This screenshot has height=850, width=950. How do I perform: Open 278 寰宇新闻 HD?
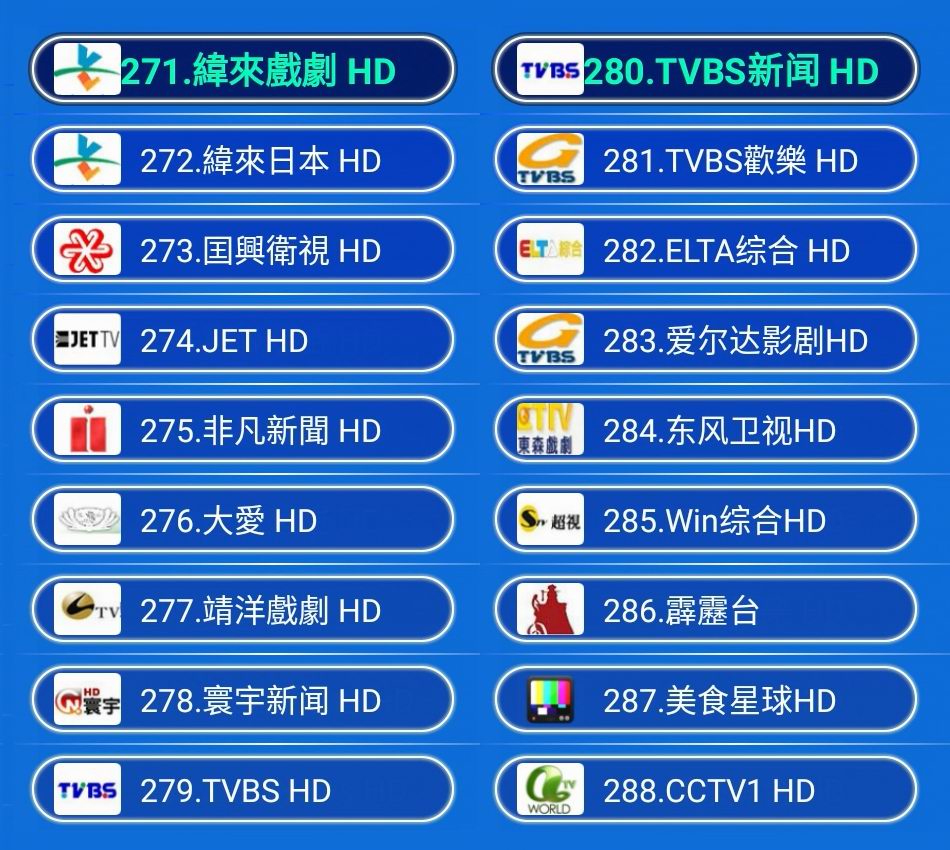pyautogui.click(x=242, y=700)
